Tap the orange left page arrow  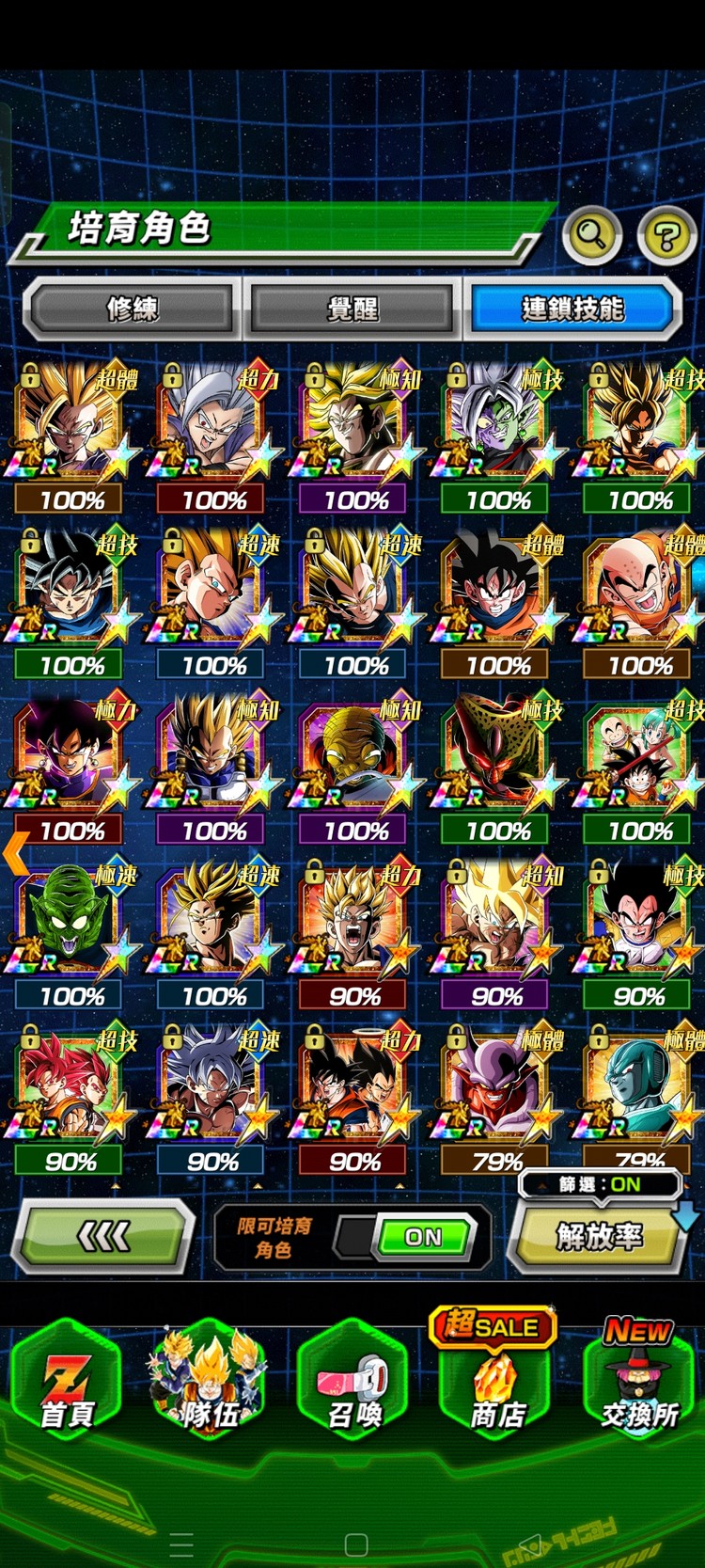(x=15, y=854)
